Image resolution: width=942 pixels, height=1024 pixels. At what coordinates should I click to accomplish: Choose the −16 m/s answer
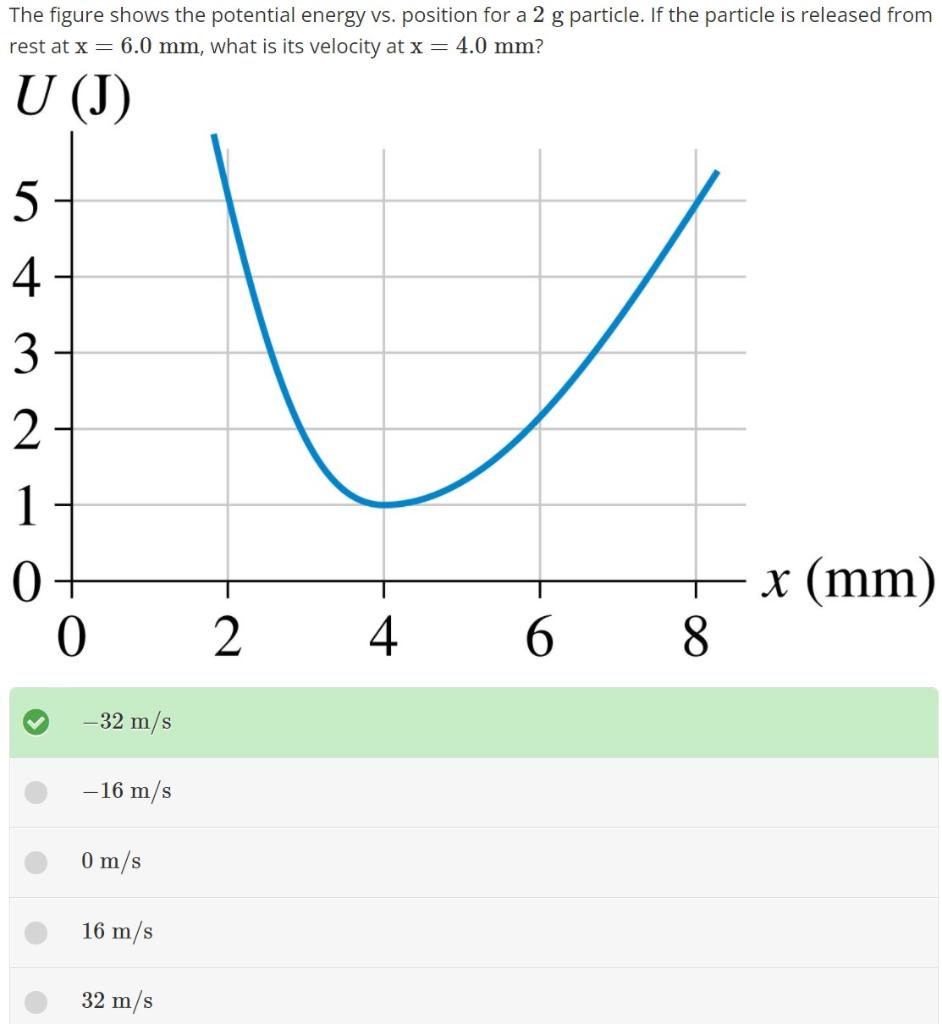pos(37,792)
